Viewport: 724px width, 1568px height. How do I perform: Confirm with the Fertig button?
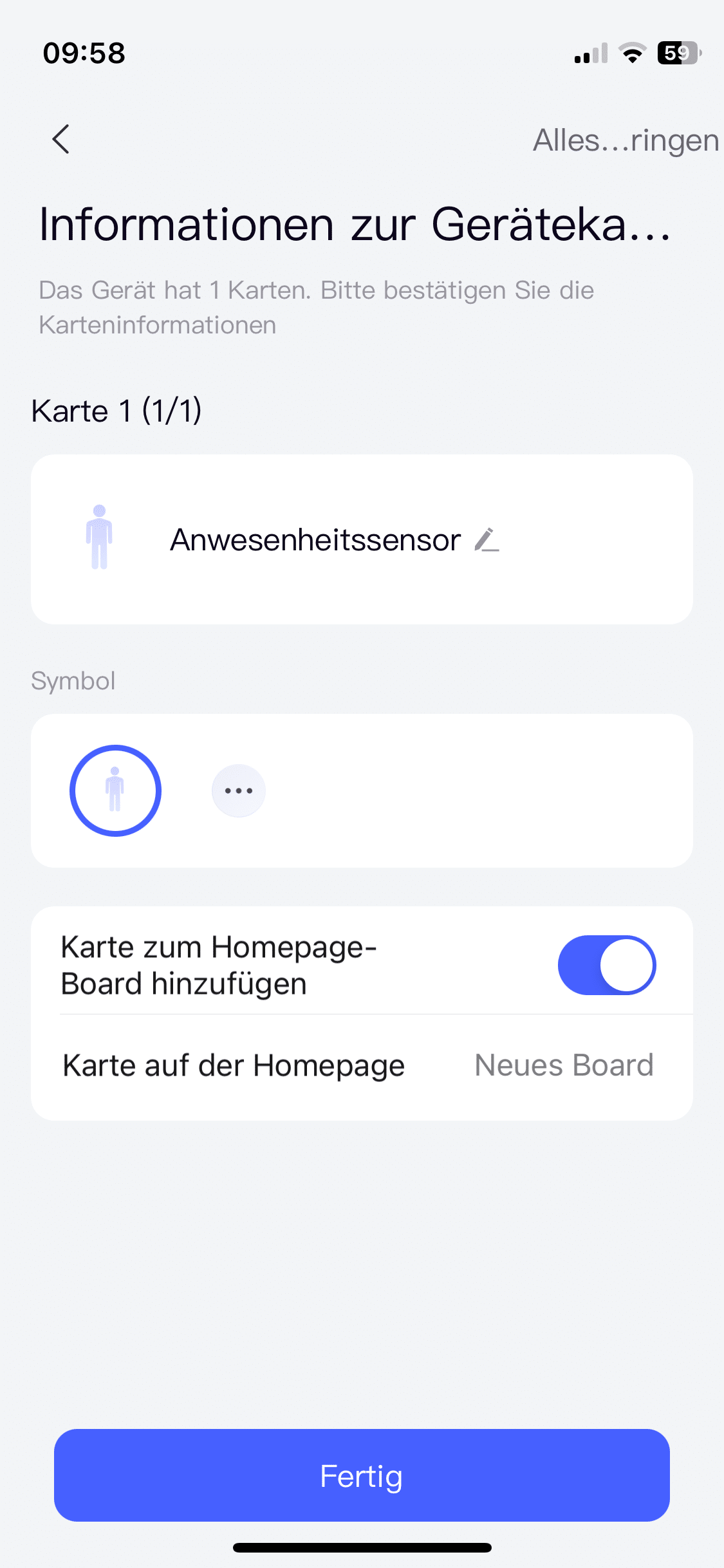(362, 1475)
